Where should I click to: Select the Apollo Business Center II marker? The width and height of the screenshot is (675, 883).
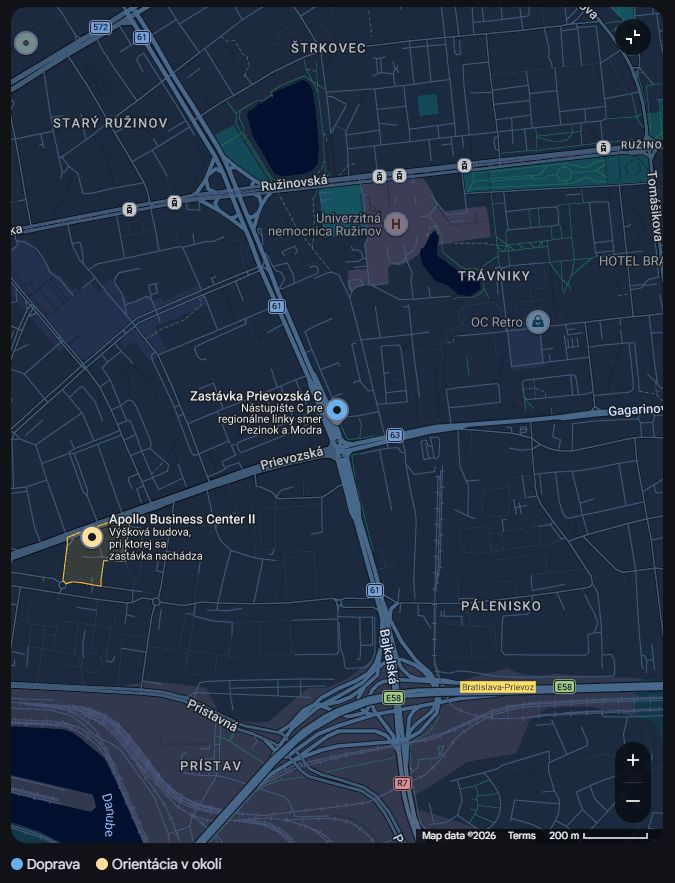[92, 537]
